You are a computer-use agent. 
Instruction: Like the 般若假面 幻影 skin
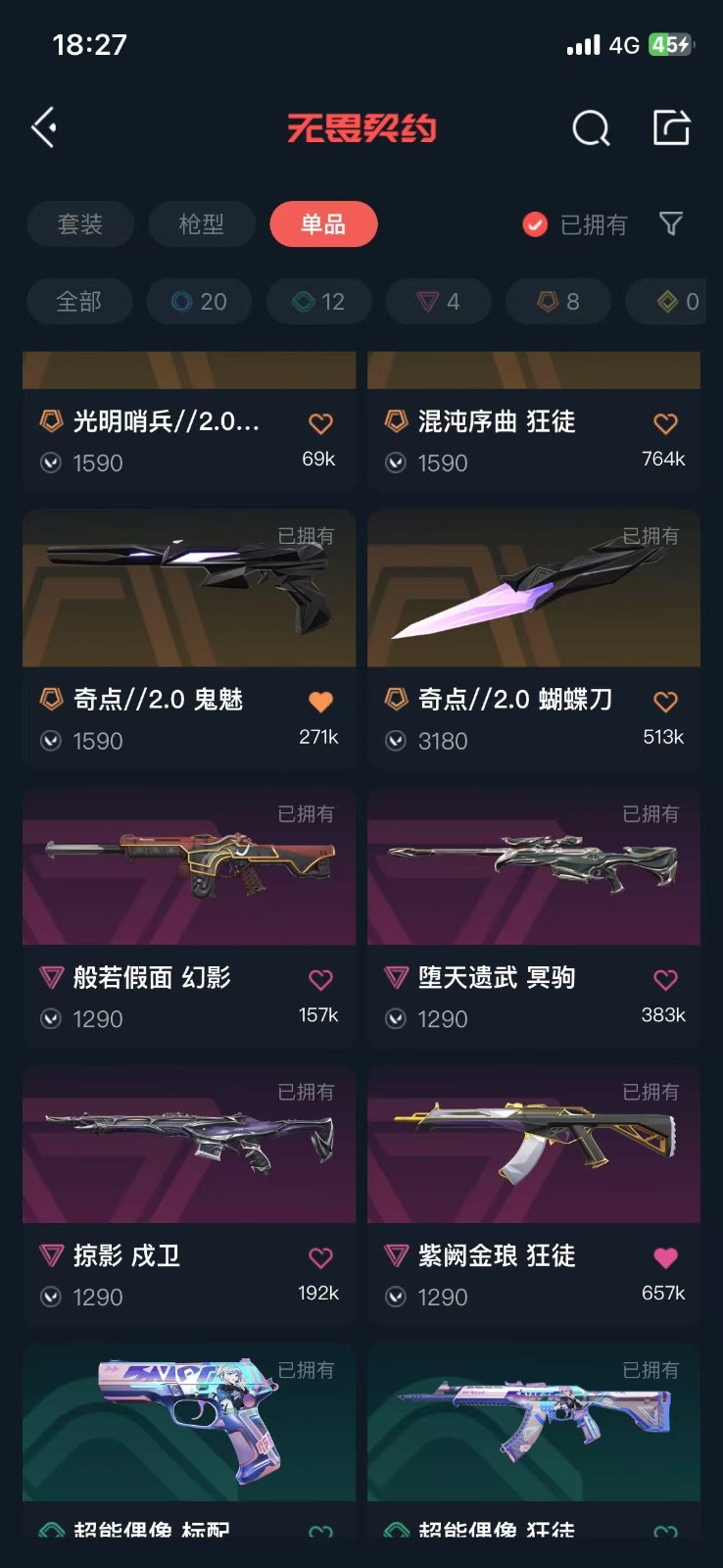[320, 979]
